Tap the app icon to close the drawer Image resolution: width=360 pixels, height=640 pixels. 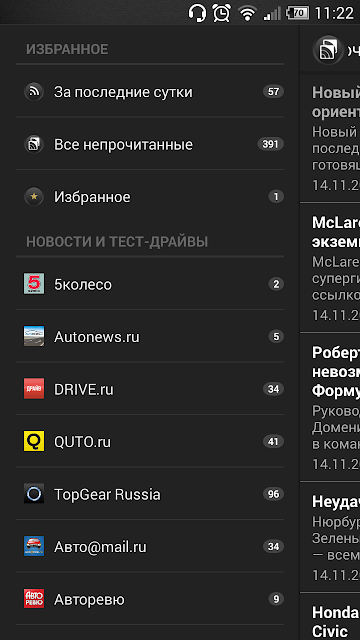(x=328, y=50)
